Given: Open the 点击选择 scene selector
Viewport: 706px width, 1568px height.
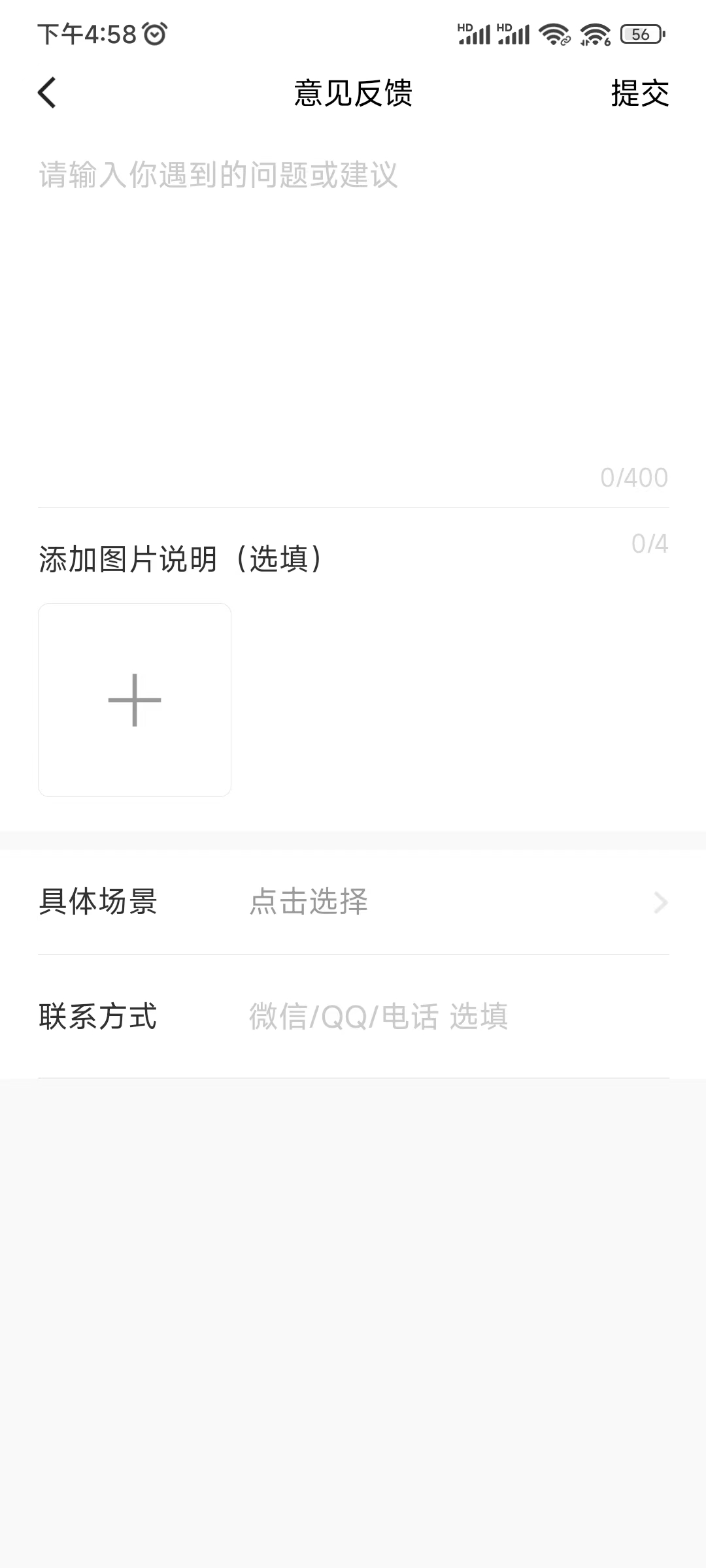Looking at the screenshot, I should click(x=308, y=903).
